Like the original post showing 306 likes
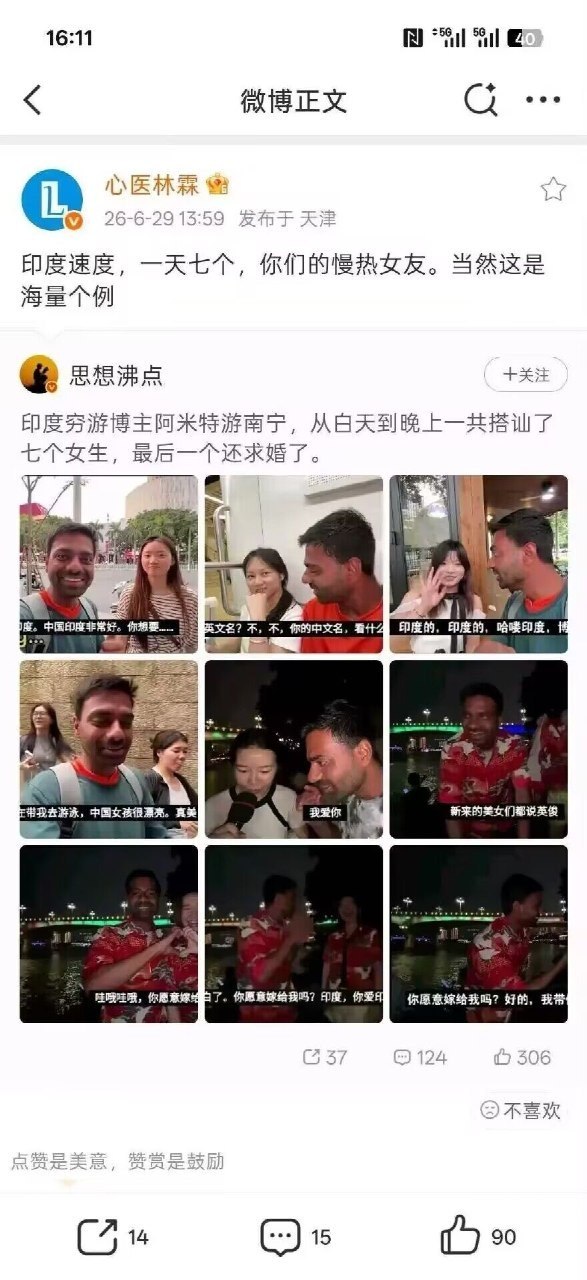The height and width of the screenshot is (1280, 587). coord(522,1057)
